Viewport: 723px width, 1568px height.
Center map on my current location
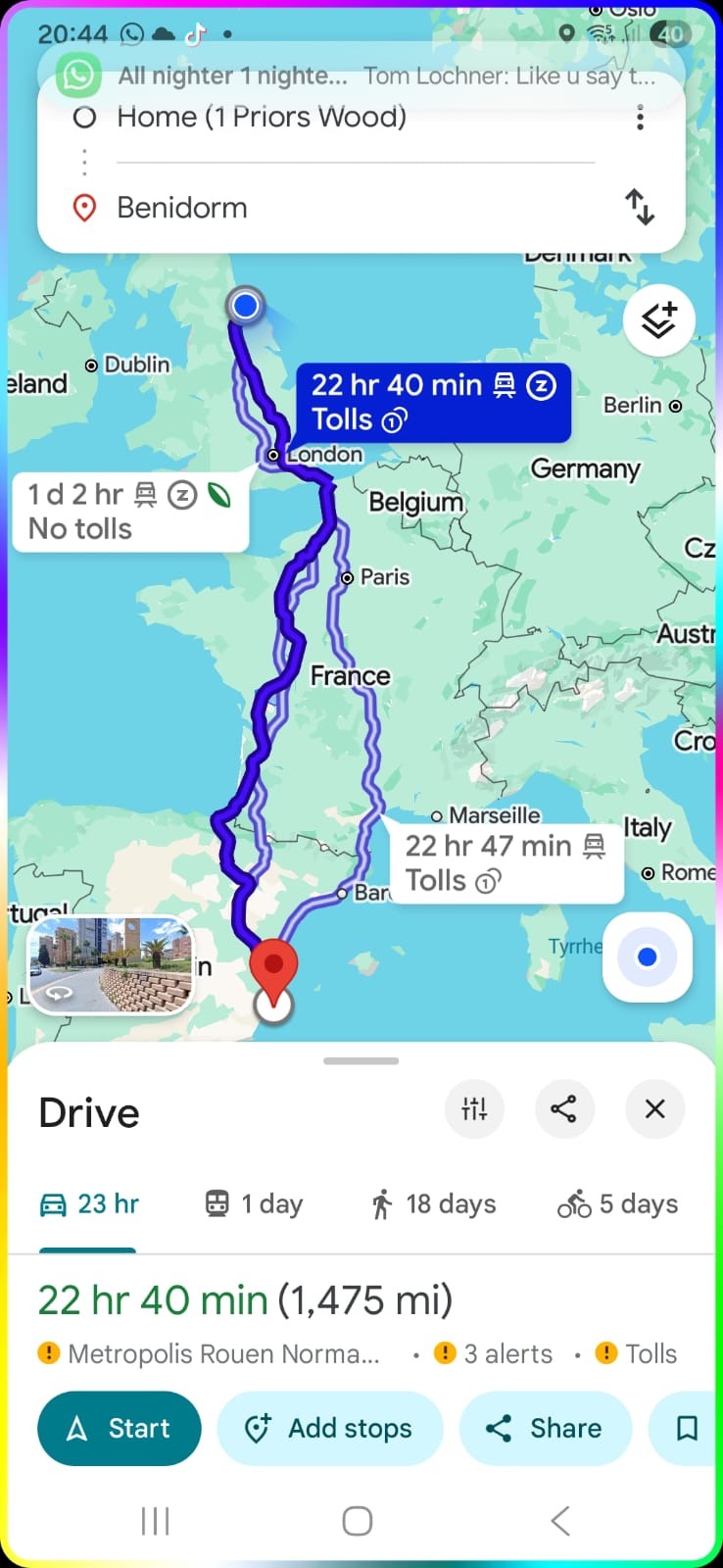pos(647,957)
